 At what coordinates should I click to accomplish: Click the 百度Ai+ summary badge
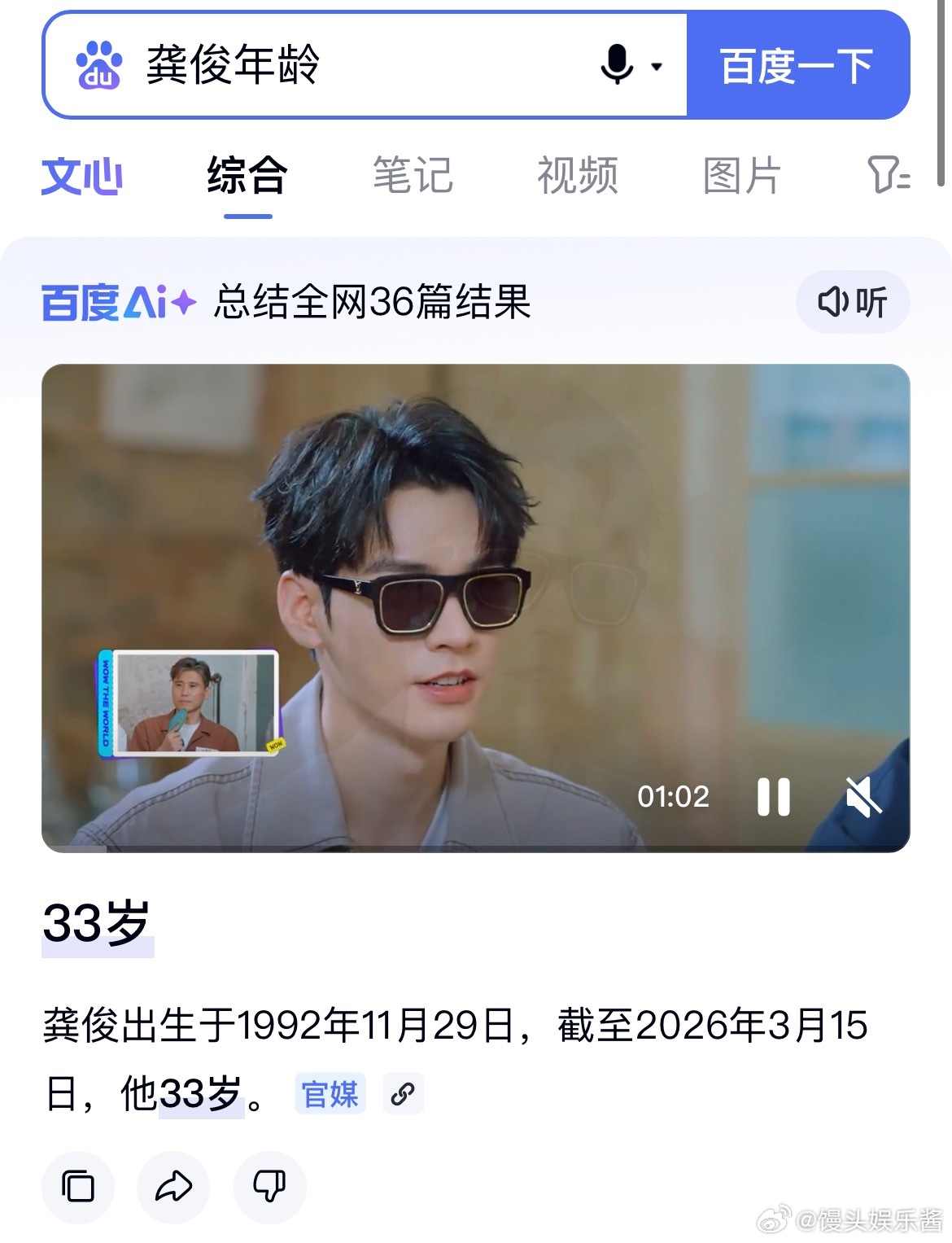[116, 301]
